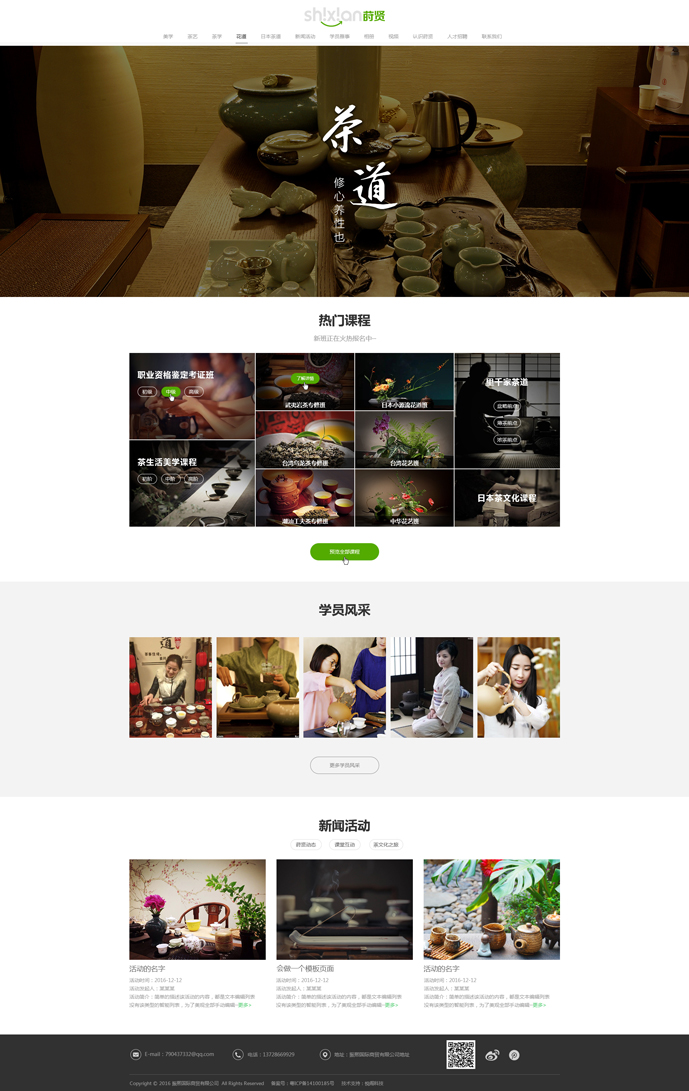Open the Weibo icon in the footer
The image size is (689, 1091).
pos(492,1055)
